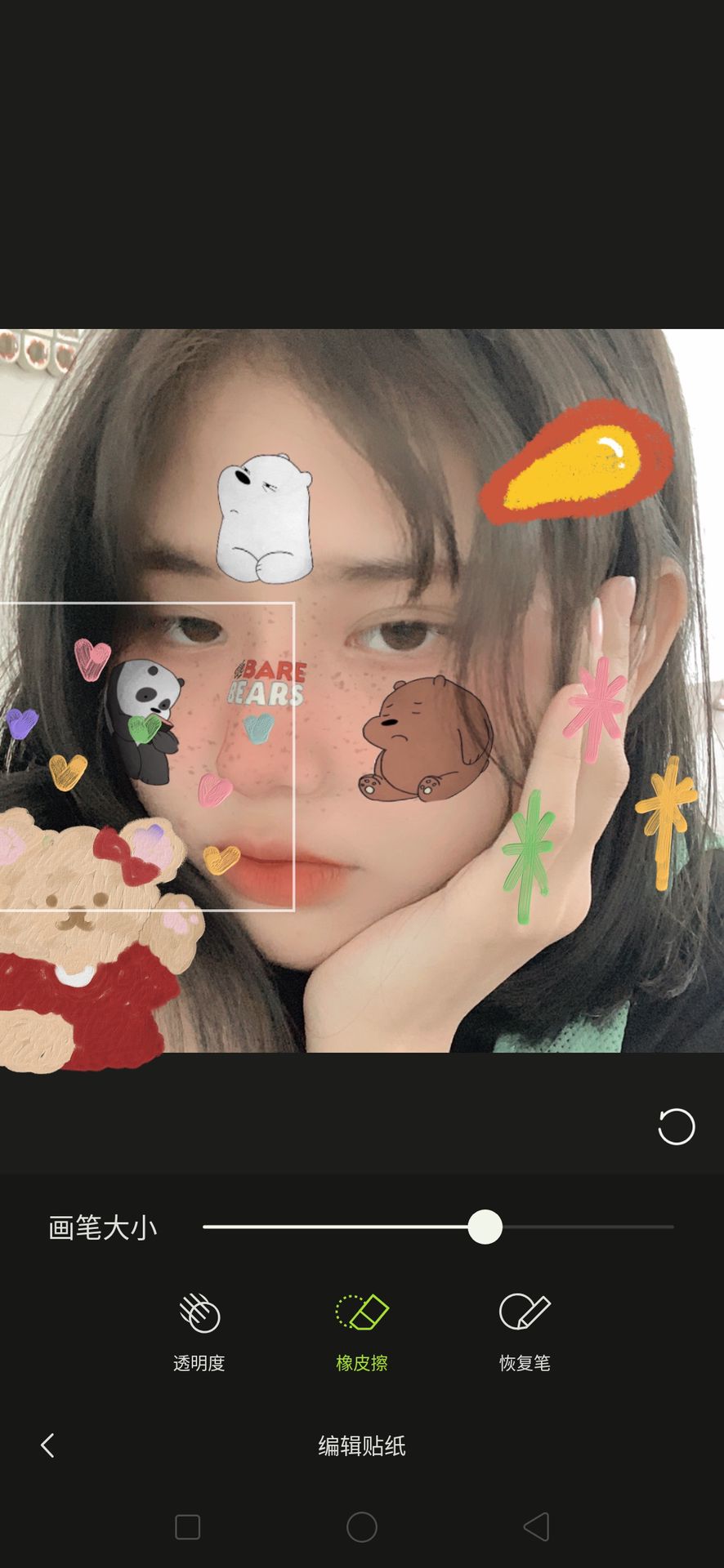Tap the undo/reset circular arrow icon
Screen dimensions: 724x1568
[x=676, y=1126]
